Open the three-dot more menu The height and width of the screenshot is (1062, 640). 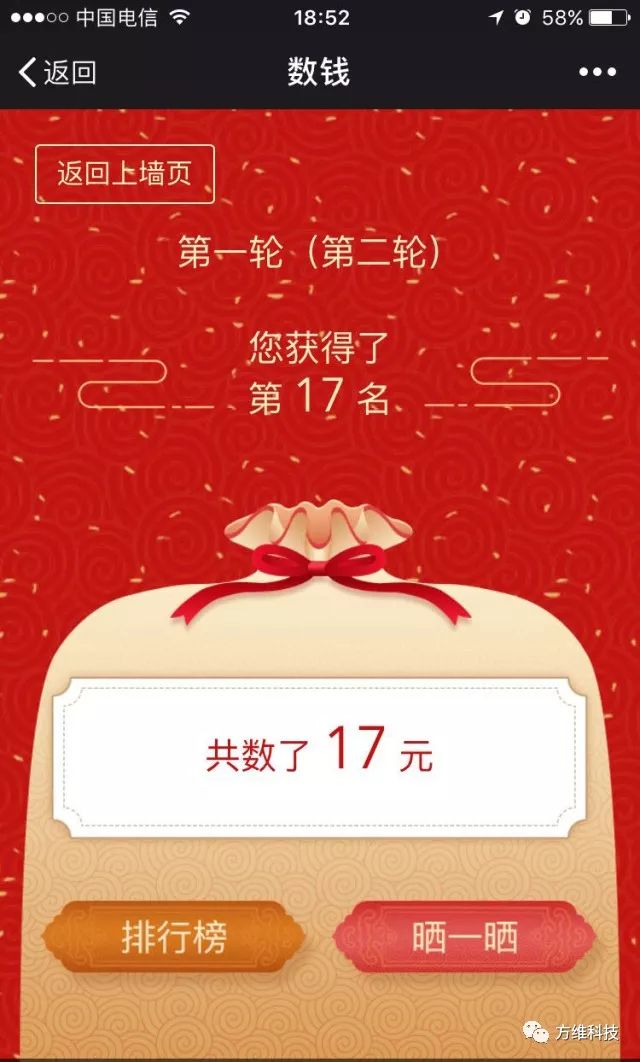pos(597,72)
